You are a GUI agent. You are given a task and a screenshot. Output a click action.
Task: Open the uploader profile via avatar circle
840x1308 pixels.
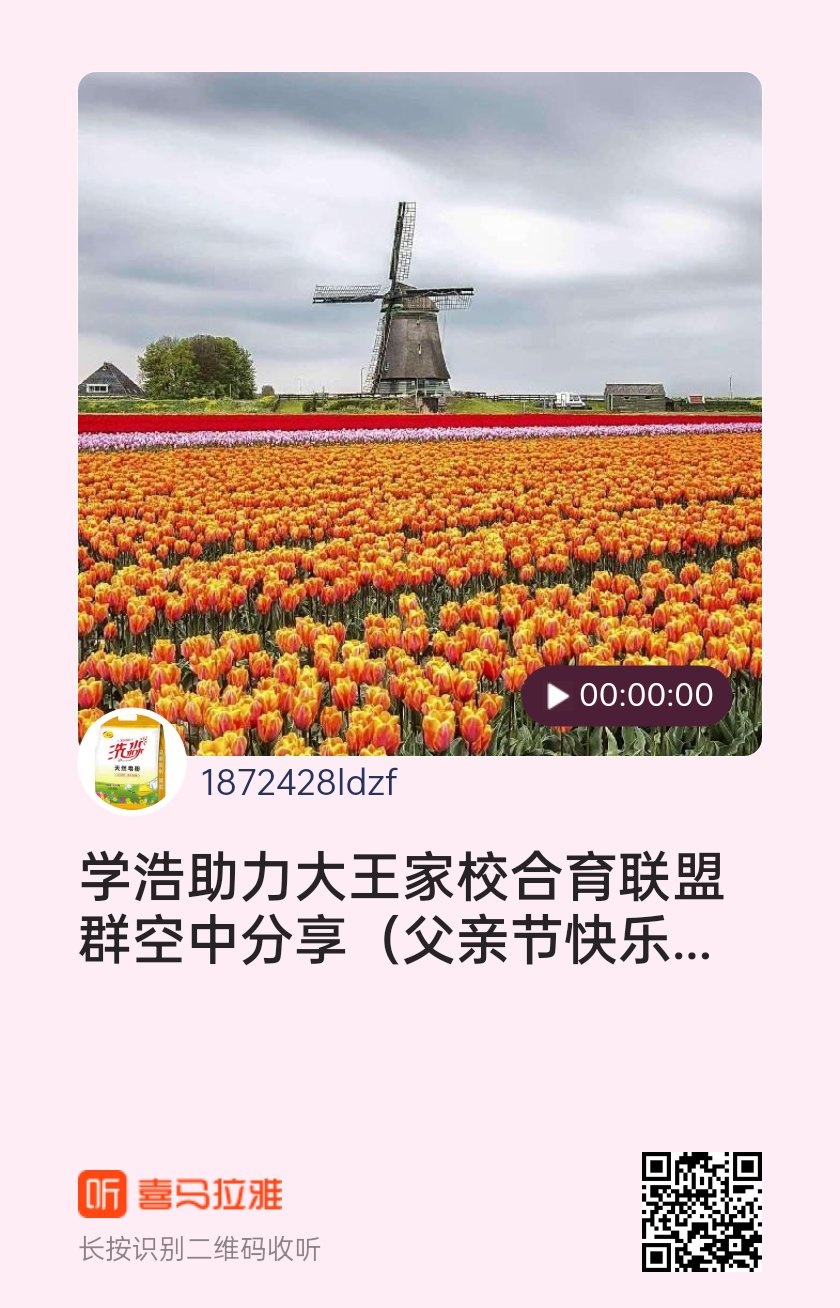131,764
